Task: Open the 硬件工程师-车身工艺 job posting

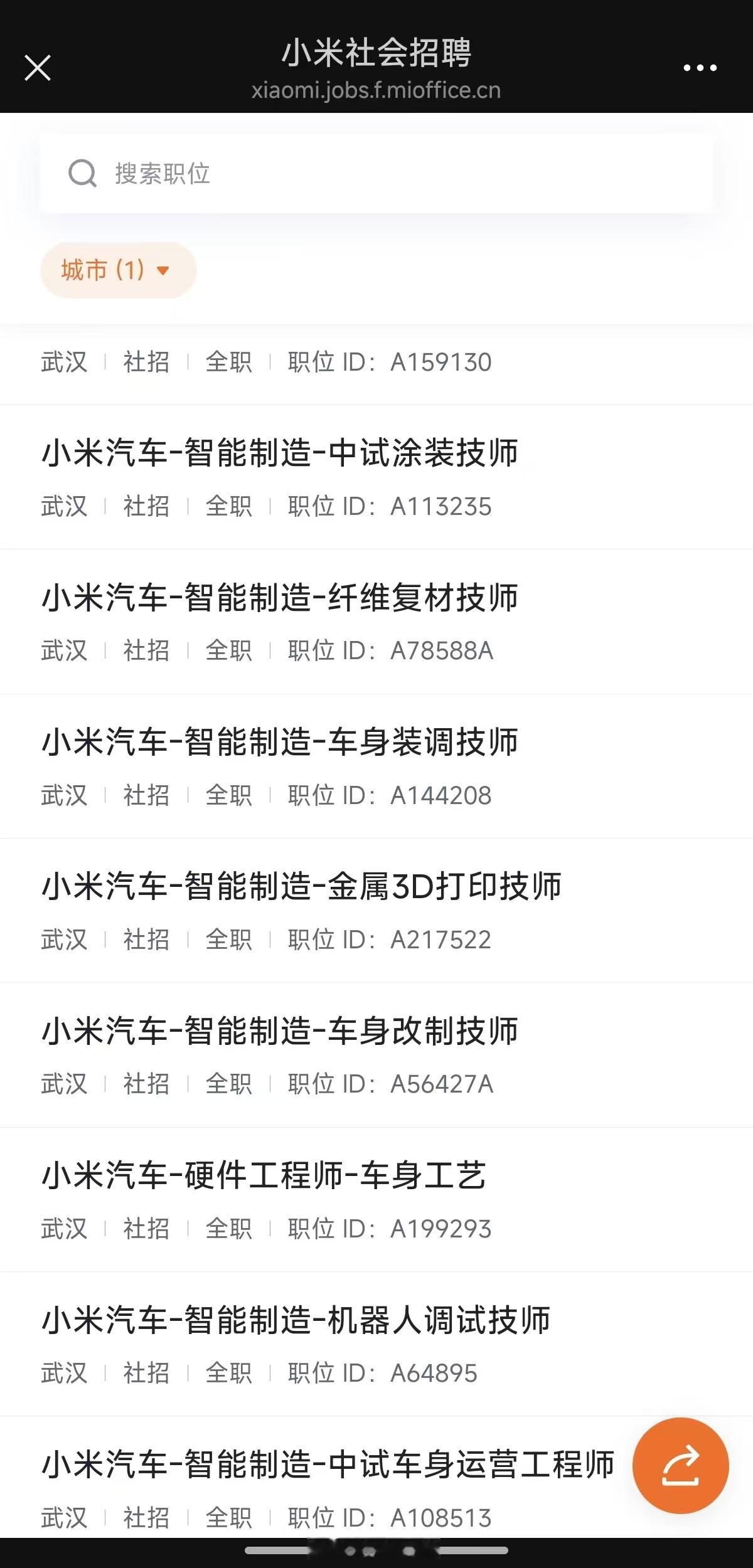Action: click(x=264, y=1176)
